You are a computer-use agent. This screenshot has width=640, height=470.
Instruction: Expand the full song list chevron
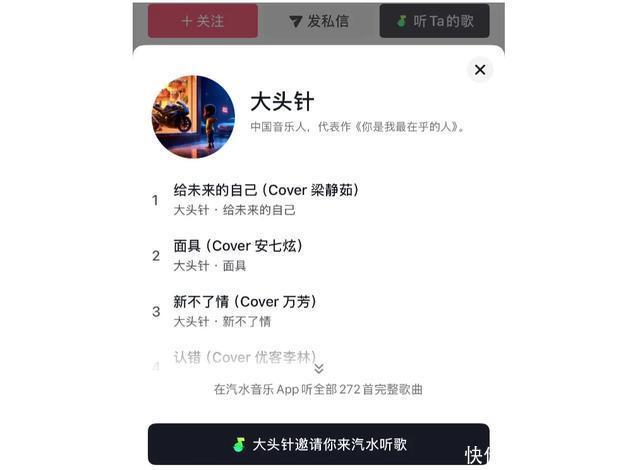319,369
